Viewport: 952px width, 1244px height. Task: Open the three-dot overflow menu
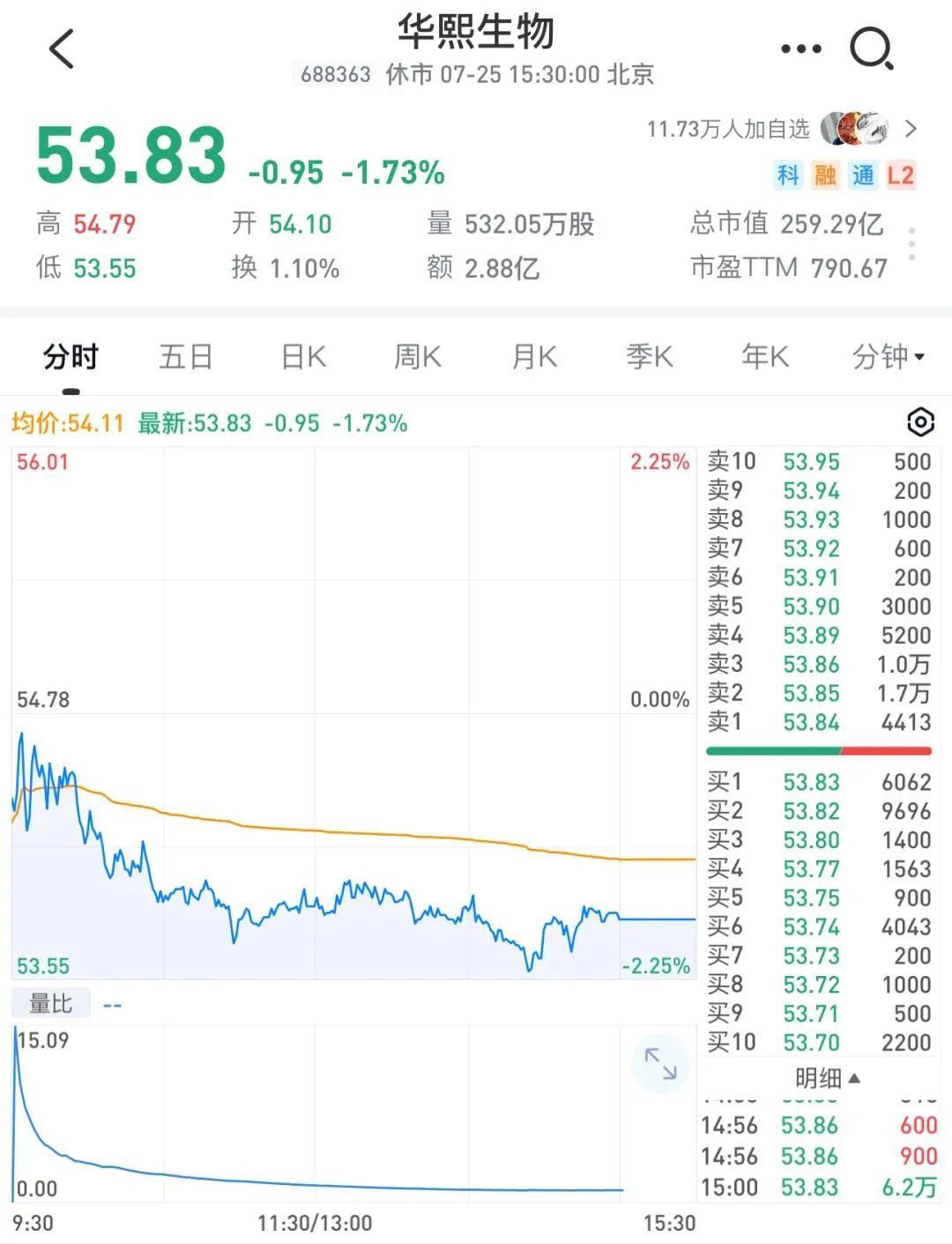(x=800, y=49)
